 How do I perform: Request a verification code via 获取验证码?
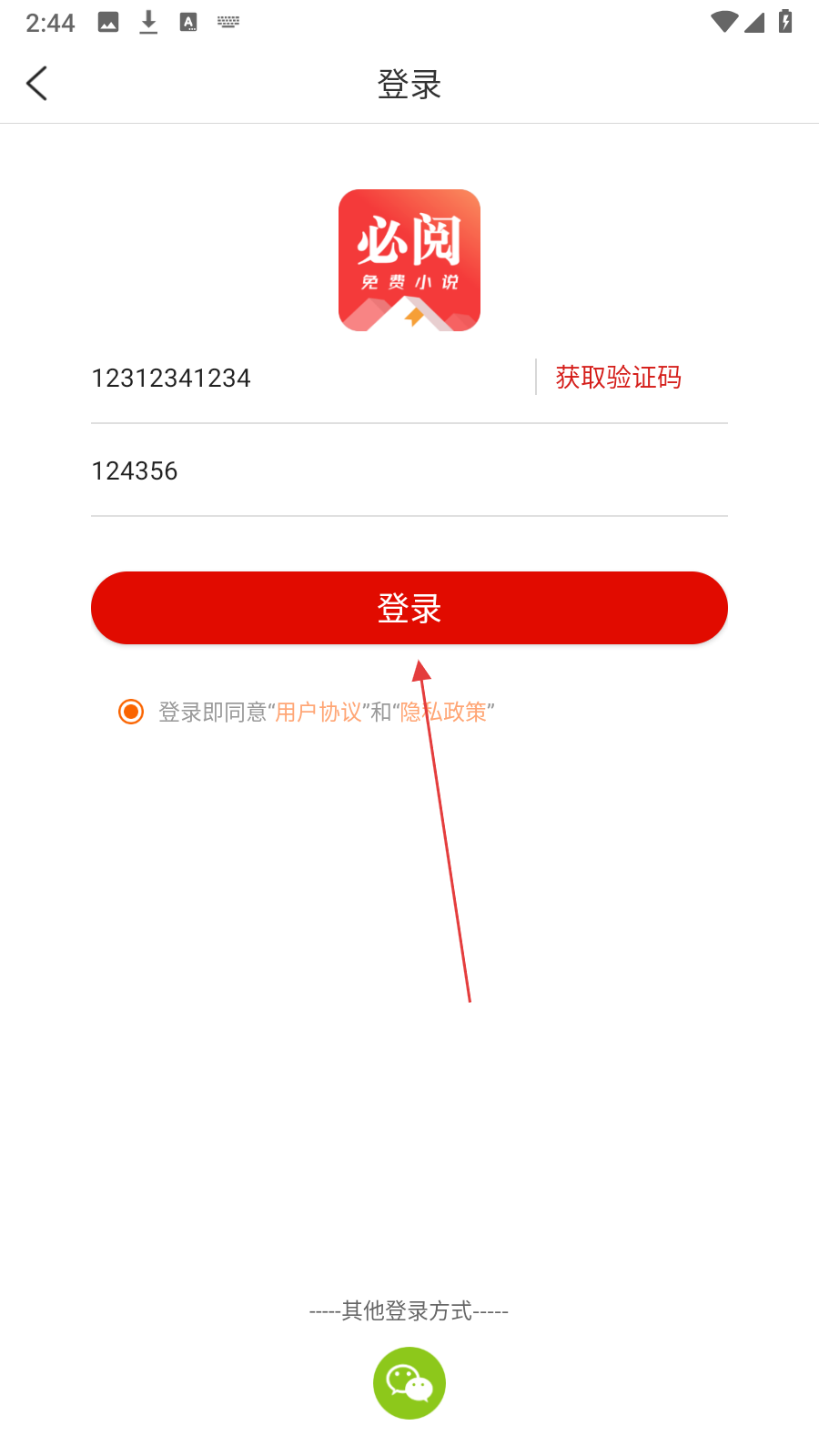[618, 377]
